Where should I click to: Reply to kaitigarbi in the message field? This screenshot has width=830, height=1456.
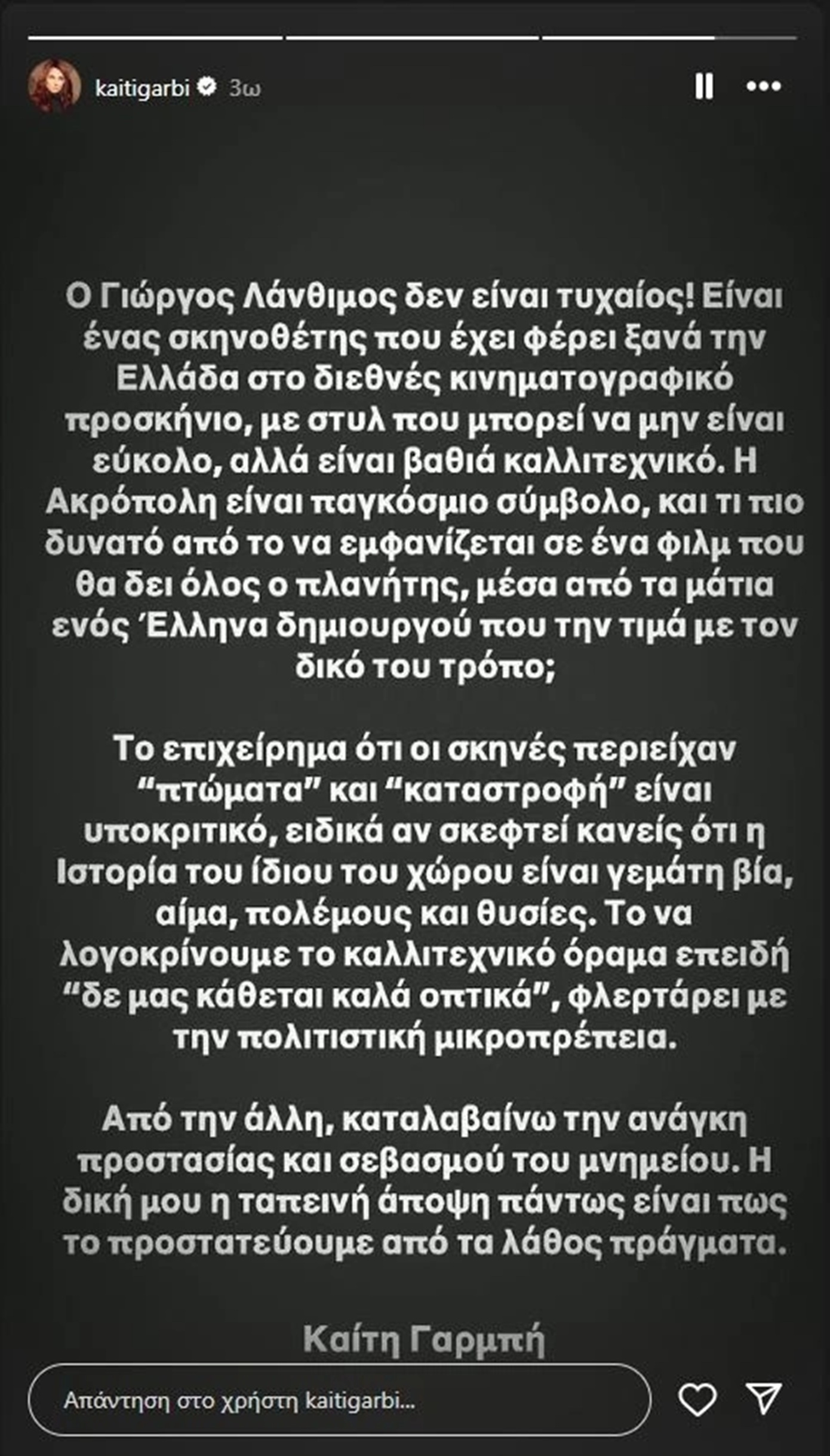pos(339,1400)
